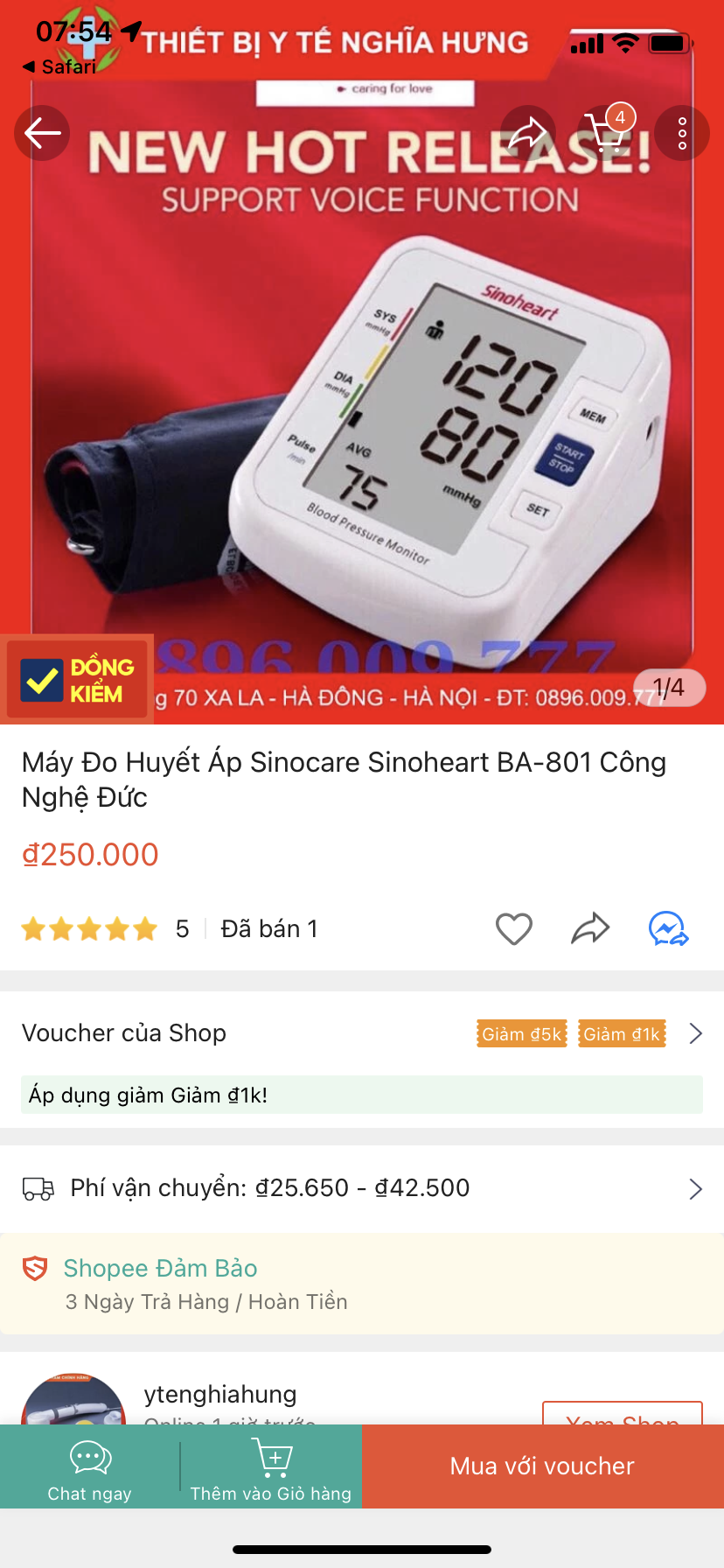Return to Safari from status bar
Image resolution: width=724 pixels, height=1568 pixels.
click(59, 66)
